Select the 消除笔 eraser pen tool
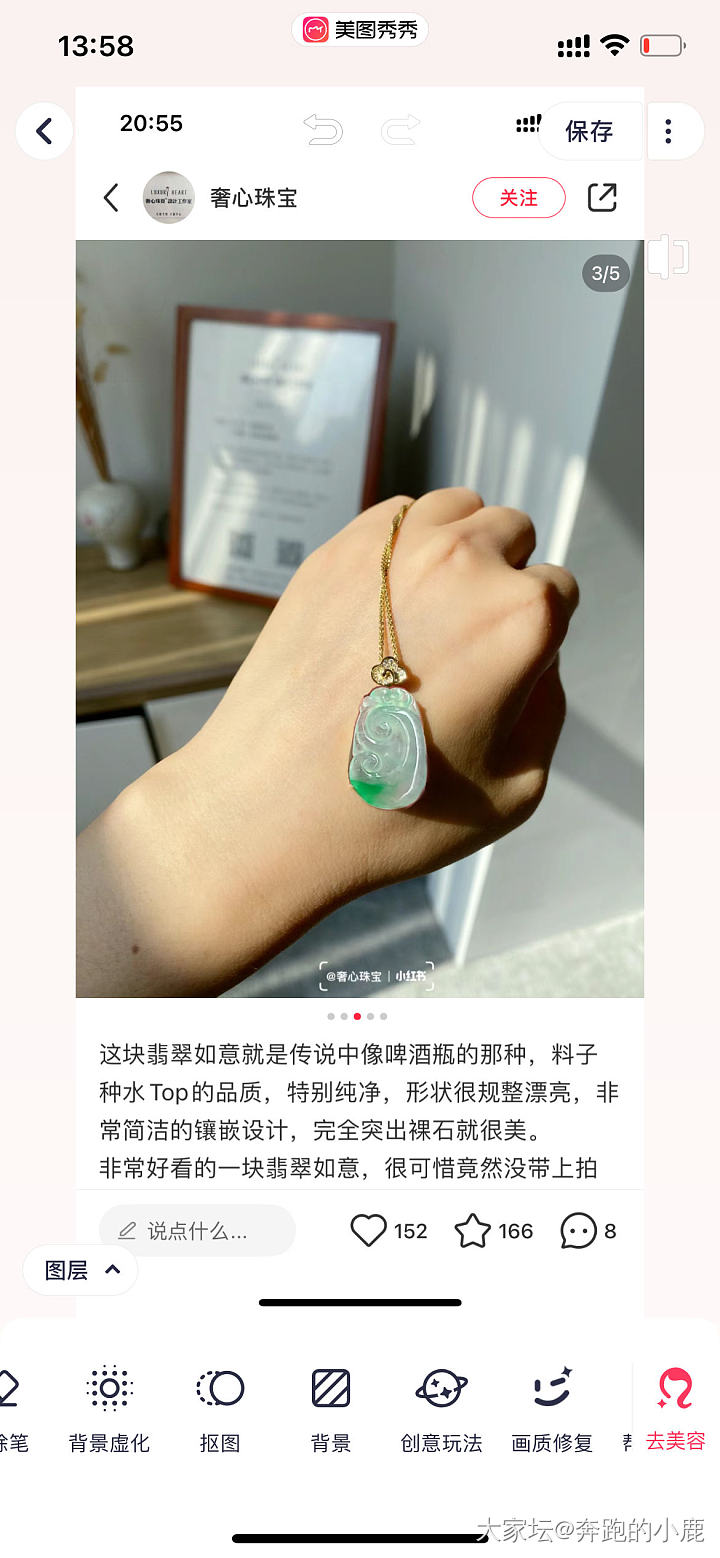Screen dimensions: 720x1558 click(x=10, y=1408)
